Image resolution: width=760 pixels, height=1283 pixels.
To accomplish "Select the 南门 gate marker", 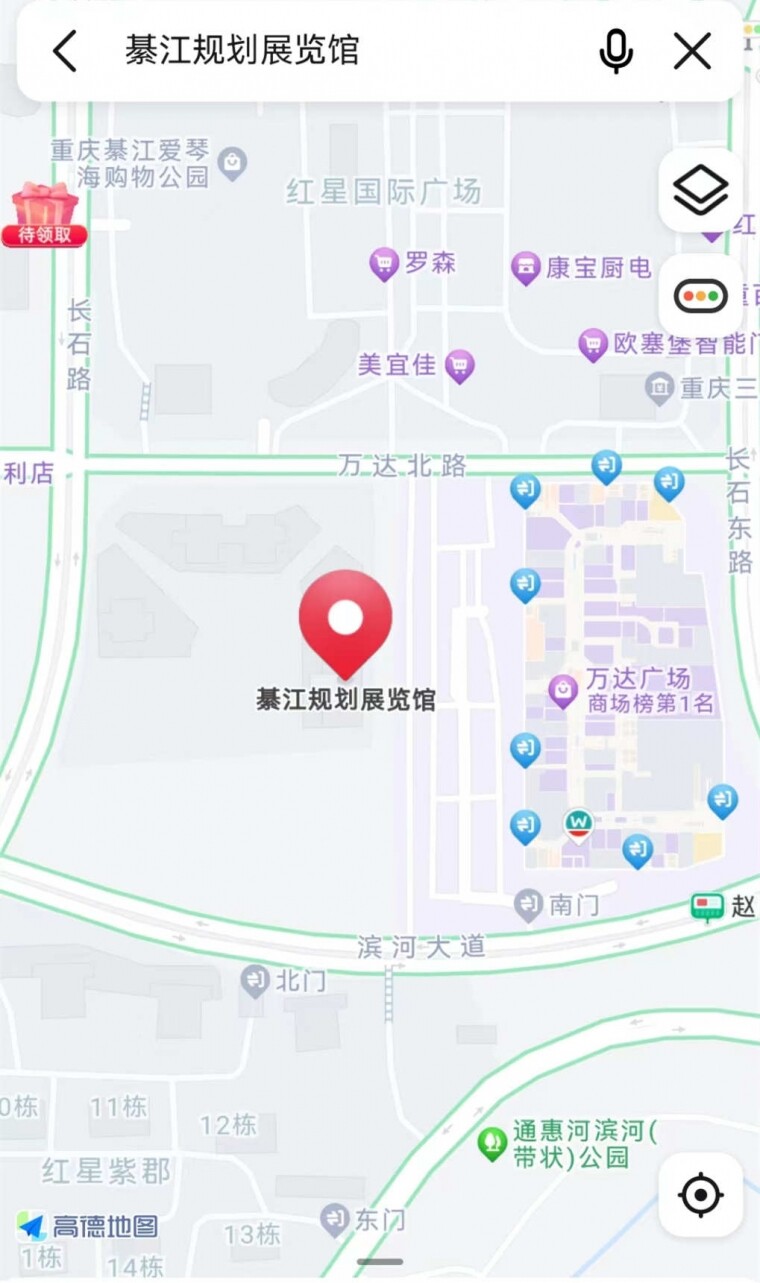I will click(x=528, y=906).
